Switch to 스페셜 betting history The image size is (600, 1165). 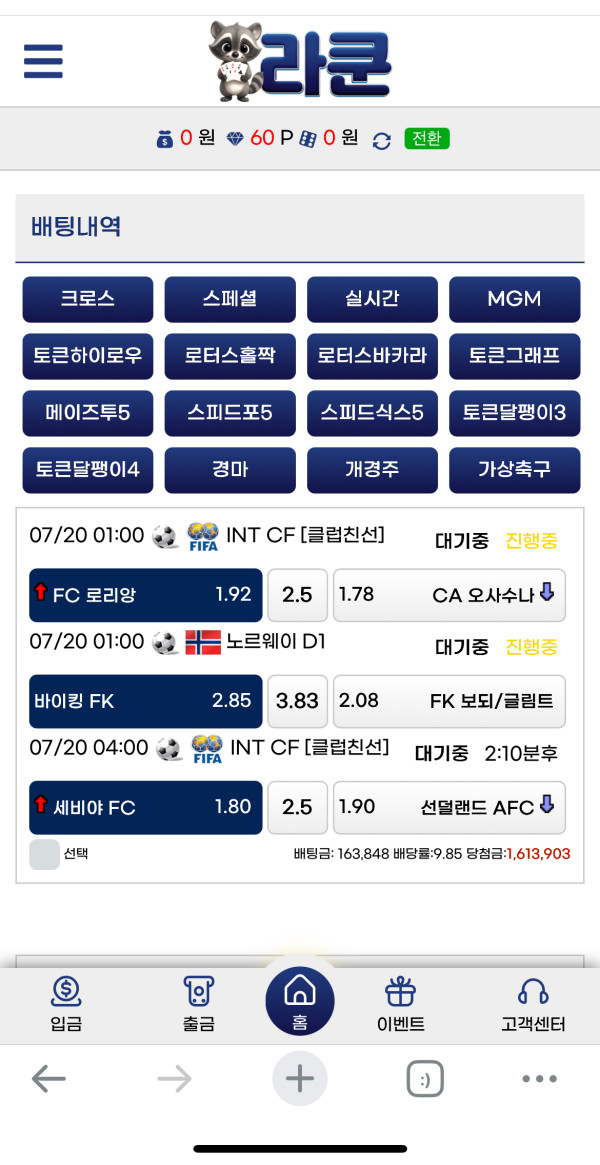(230, 299)
